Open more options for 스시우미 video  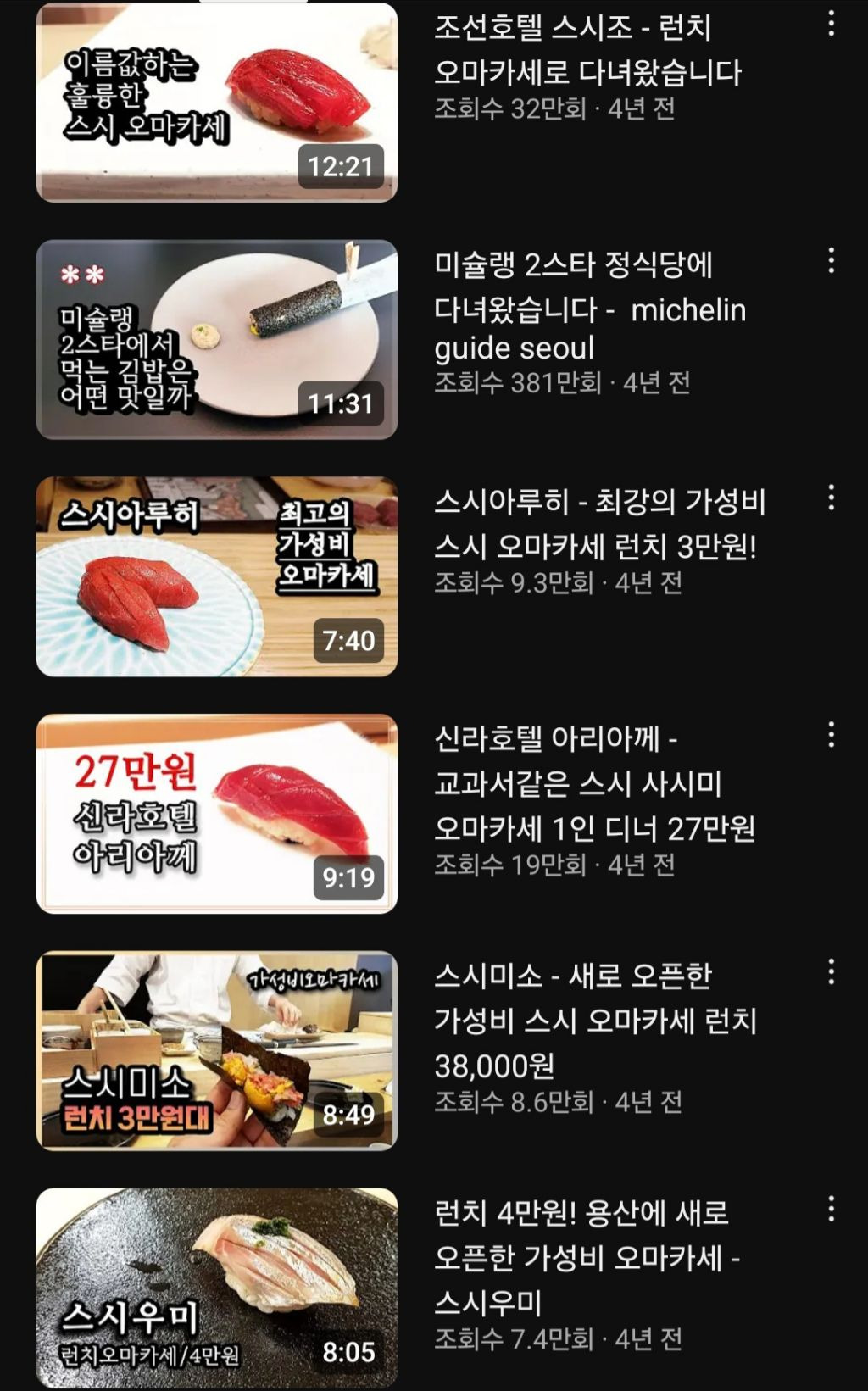pyautogui.click(x=831, y=1209)
